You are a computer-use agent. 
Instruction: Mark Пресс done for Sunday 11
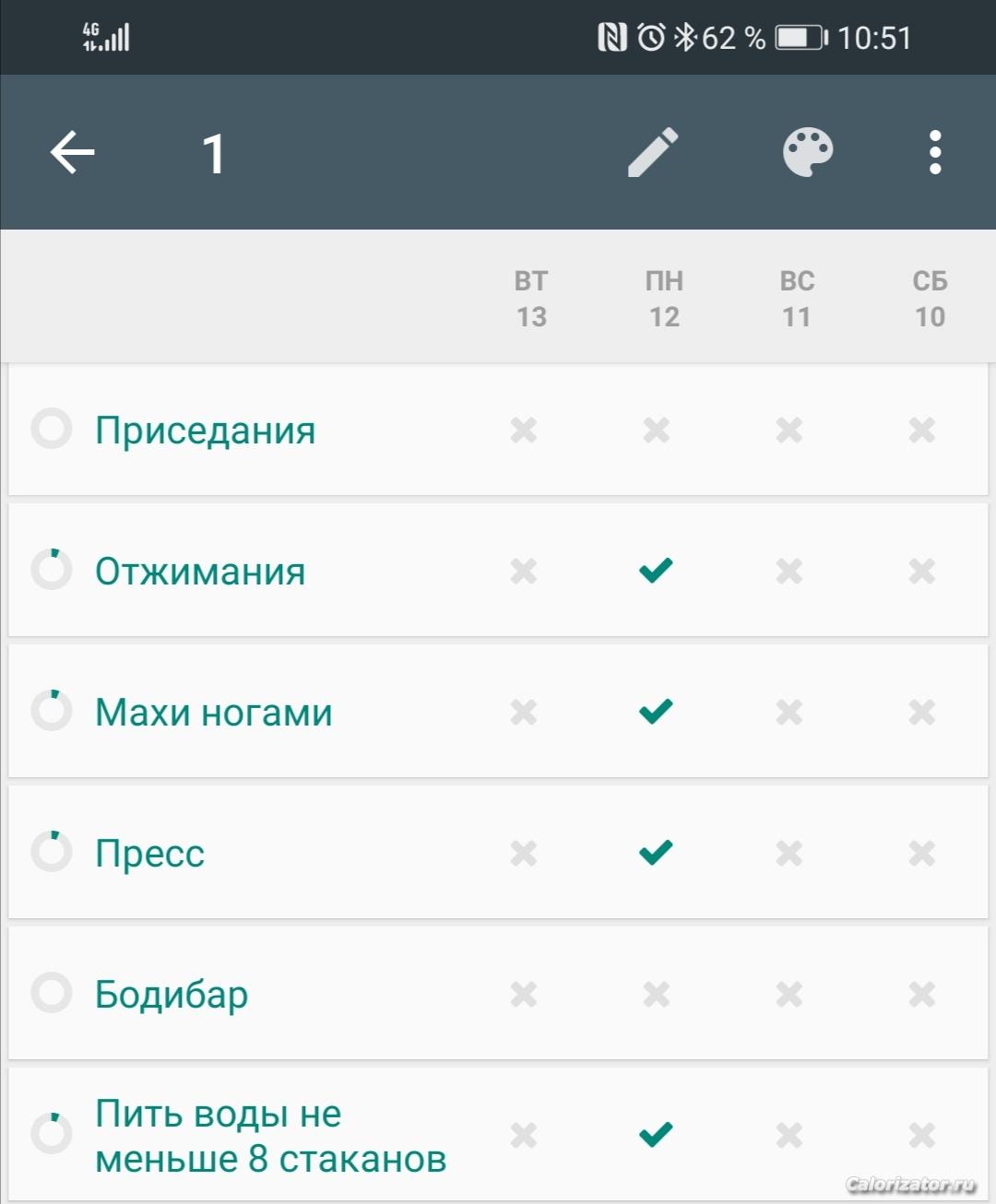point(789,854)
